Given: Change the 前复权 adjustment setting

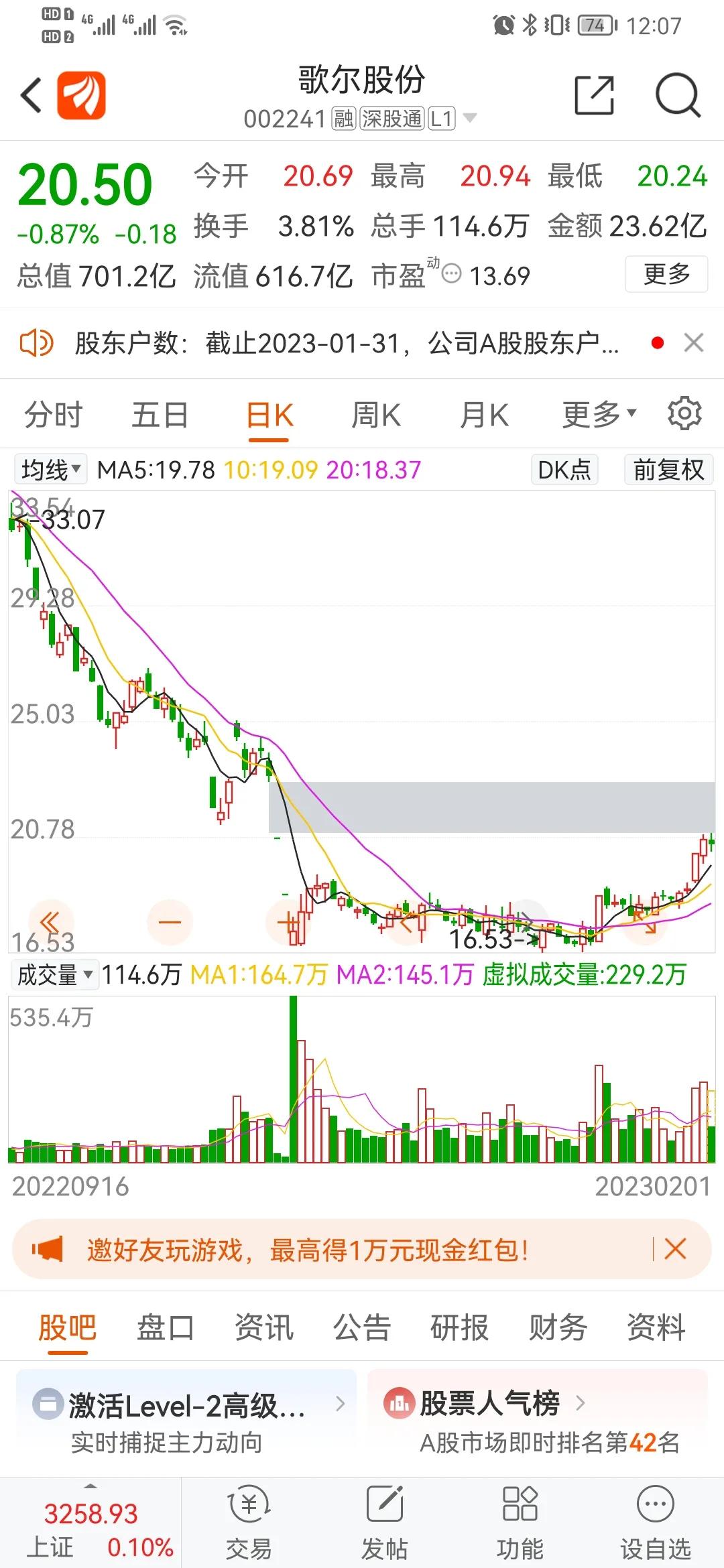Looking at the screenshot, I should [668, 469].
